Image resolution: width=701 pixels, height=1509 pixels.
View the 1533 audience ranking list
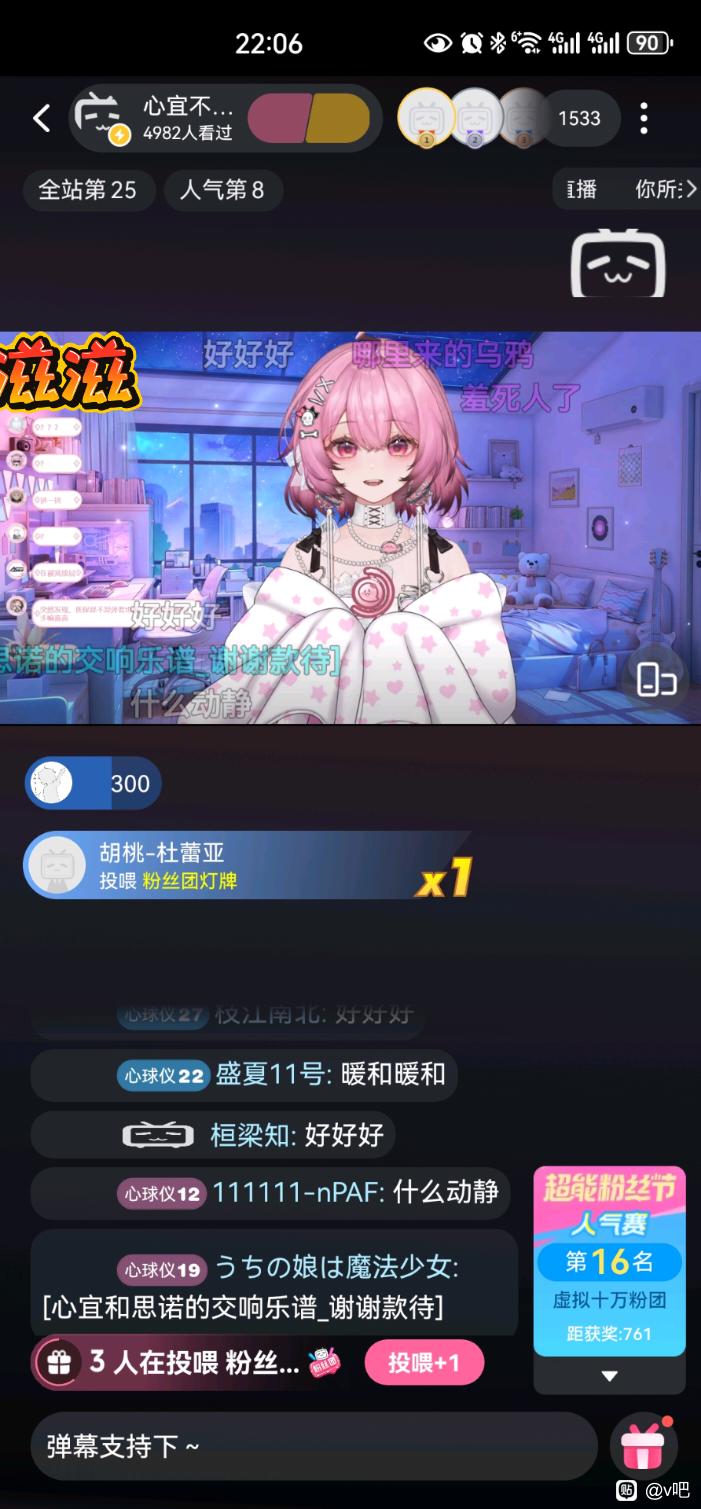click(x=579, y=118)
